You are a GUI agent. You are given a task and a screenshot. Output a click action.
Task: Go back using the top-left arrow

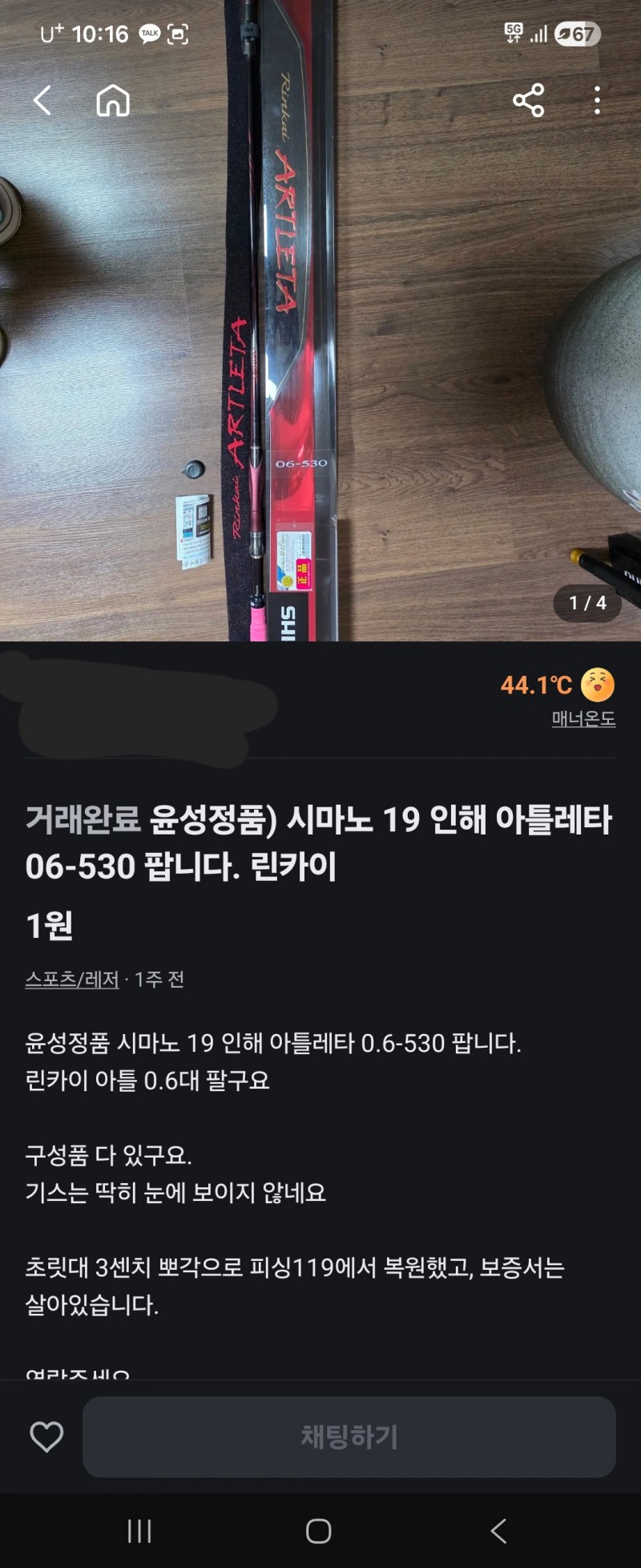tap(43, 101)
